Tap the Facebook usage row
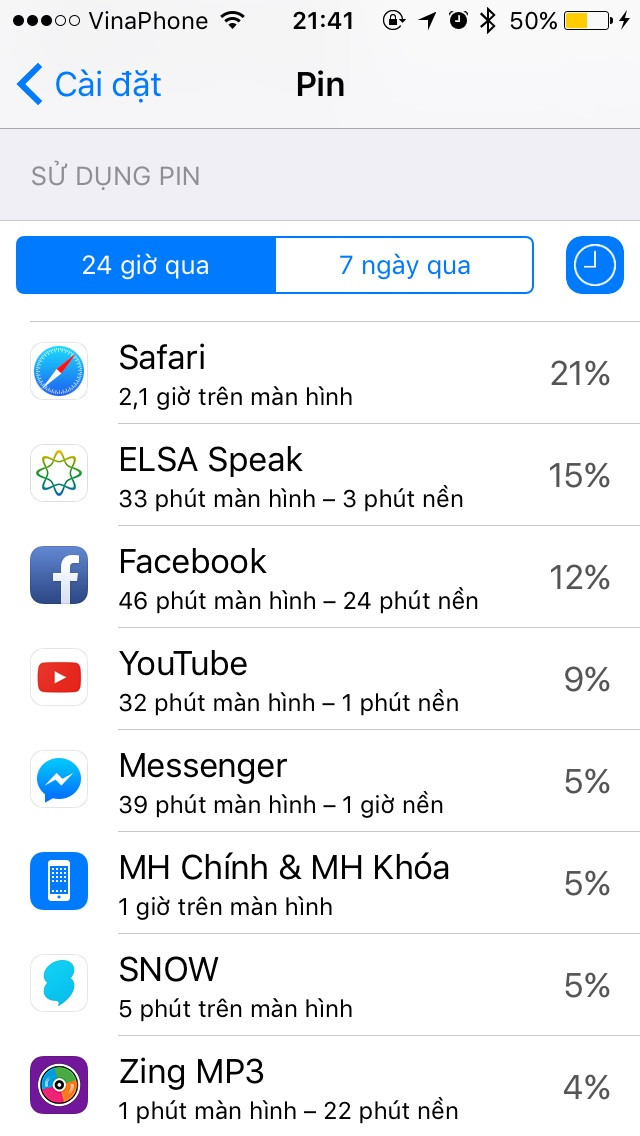Viewport: 640px width, 1136px height. tap(320, 577)
